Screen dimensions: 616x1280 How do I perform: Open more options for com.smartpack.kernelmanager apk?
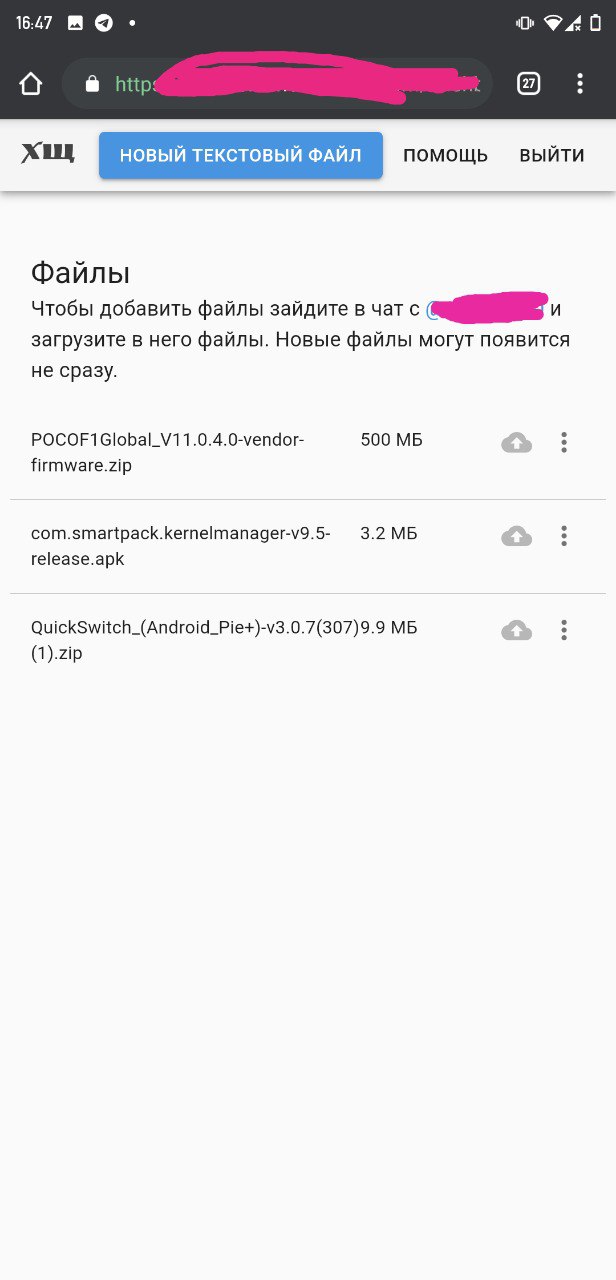tap(564, 536)
